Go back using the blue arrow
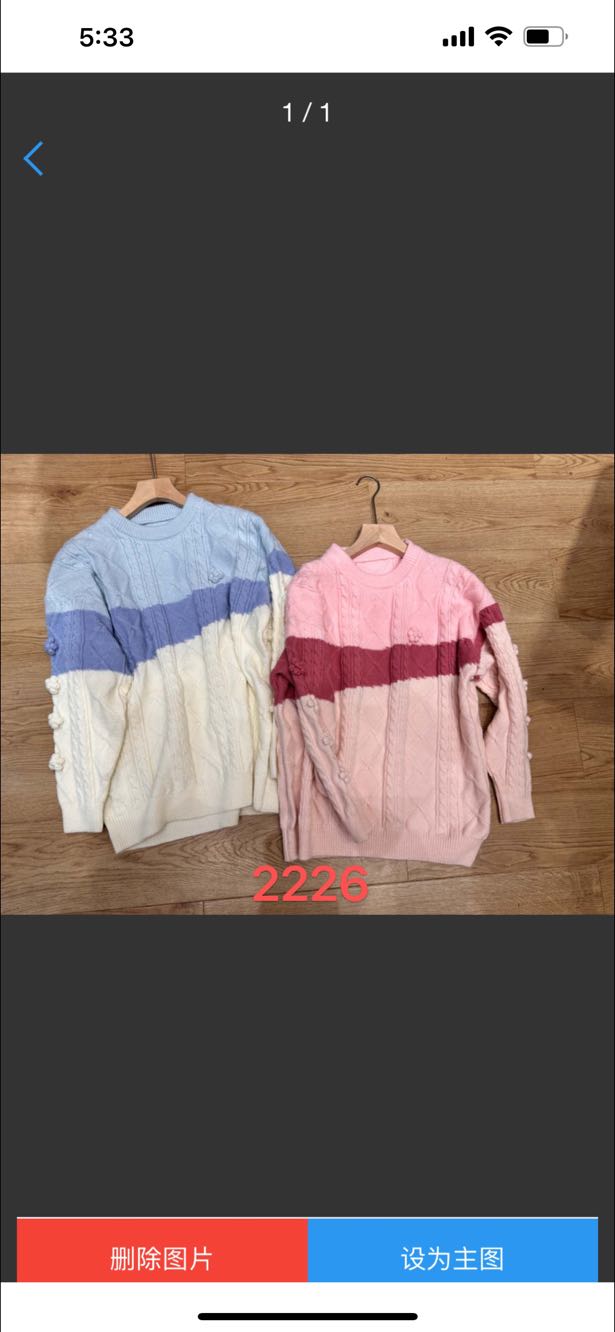The height and width of the screenshot is (1332, 615). (34, 159)
